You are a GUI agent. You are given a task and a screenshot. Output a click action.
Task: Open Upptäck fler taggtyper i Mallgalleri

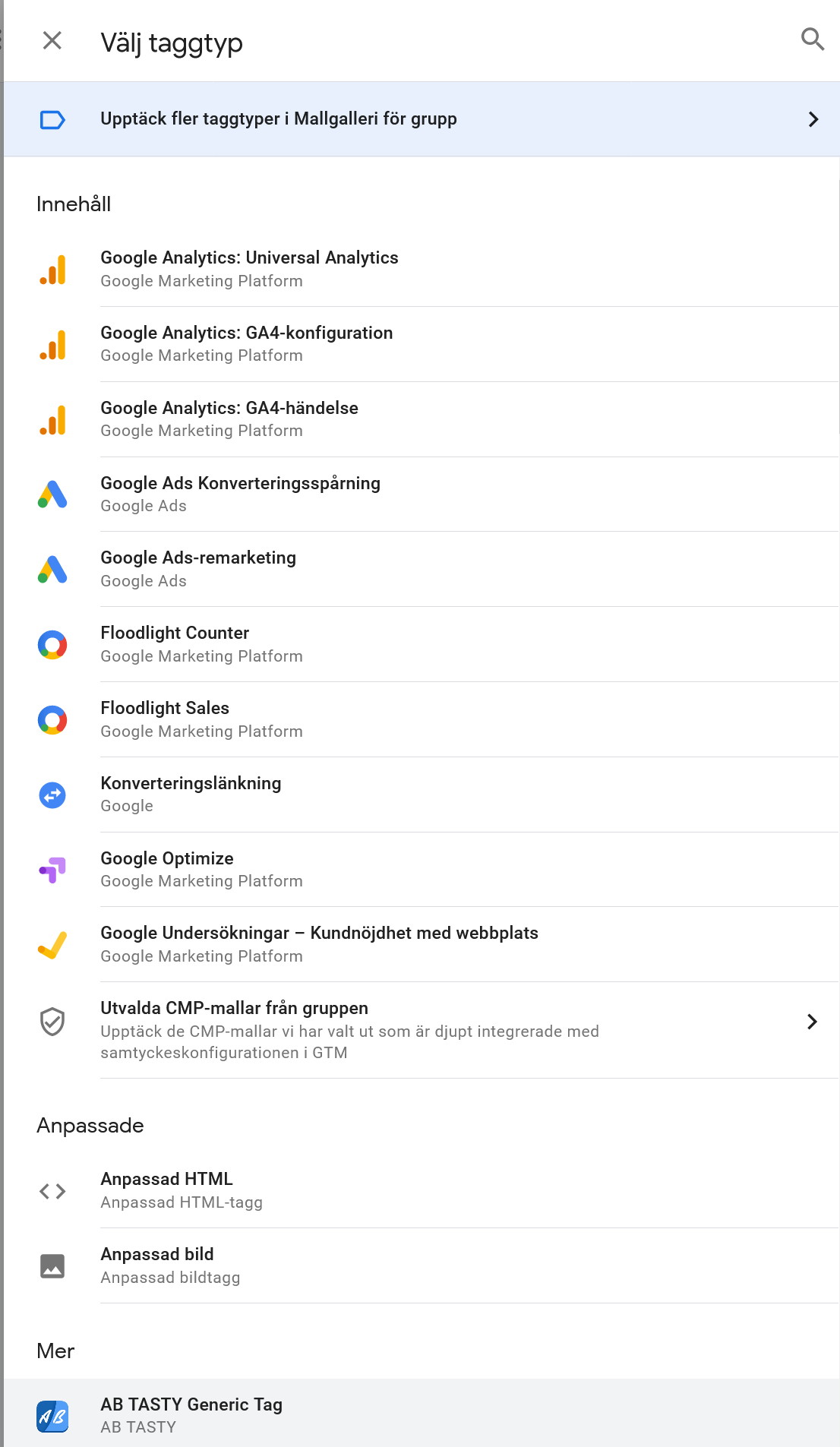[279, 118]
